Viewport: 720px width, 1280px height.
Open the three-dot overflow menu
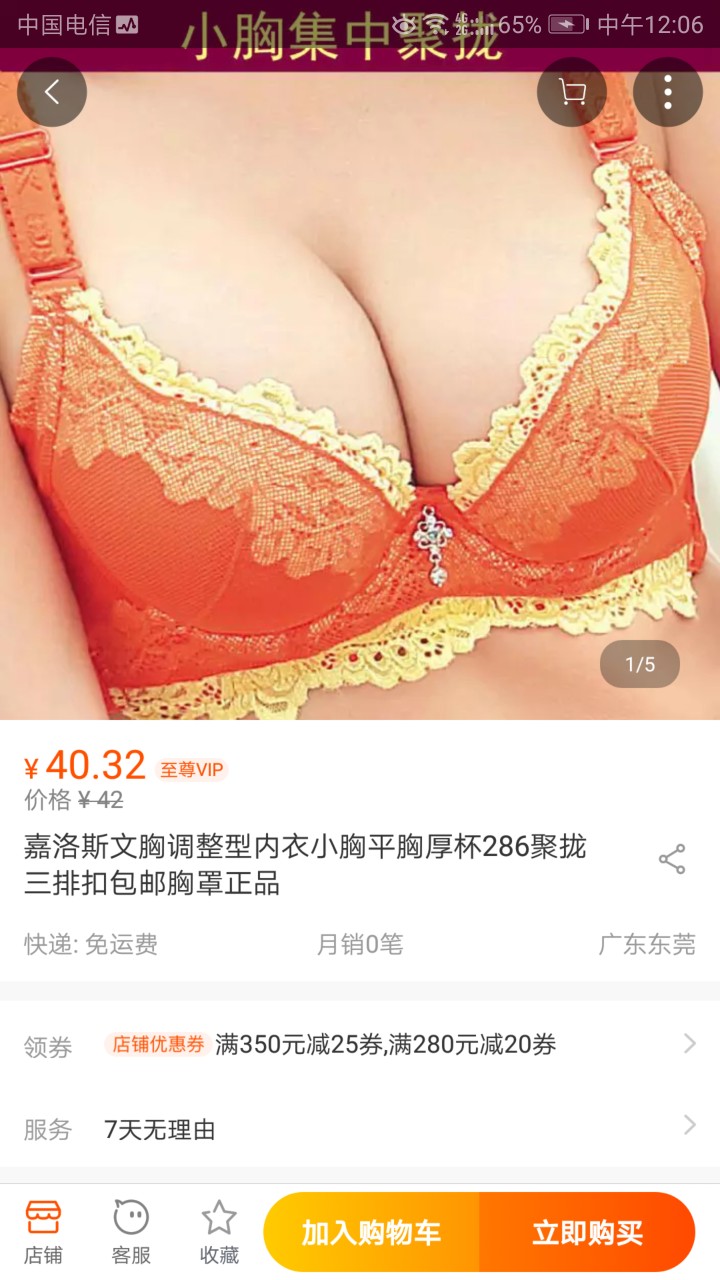click(x=668, y=92)
